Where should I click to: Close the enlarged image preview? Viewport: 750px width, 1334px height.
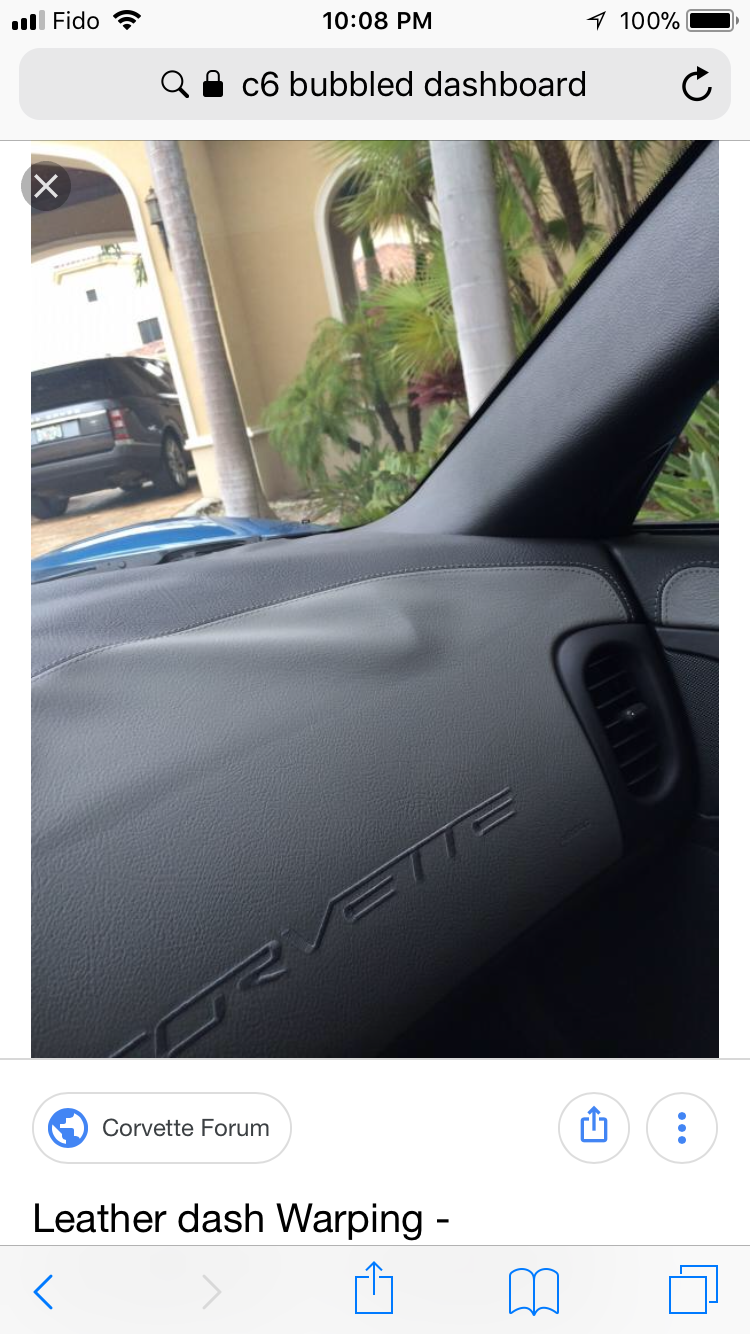pos(46,186)
